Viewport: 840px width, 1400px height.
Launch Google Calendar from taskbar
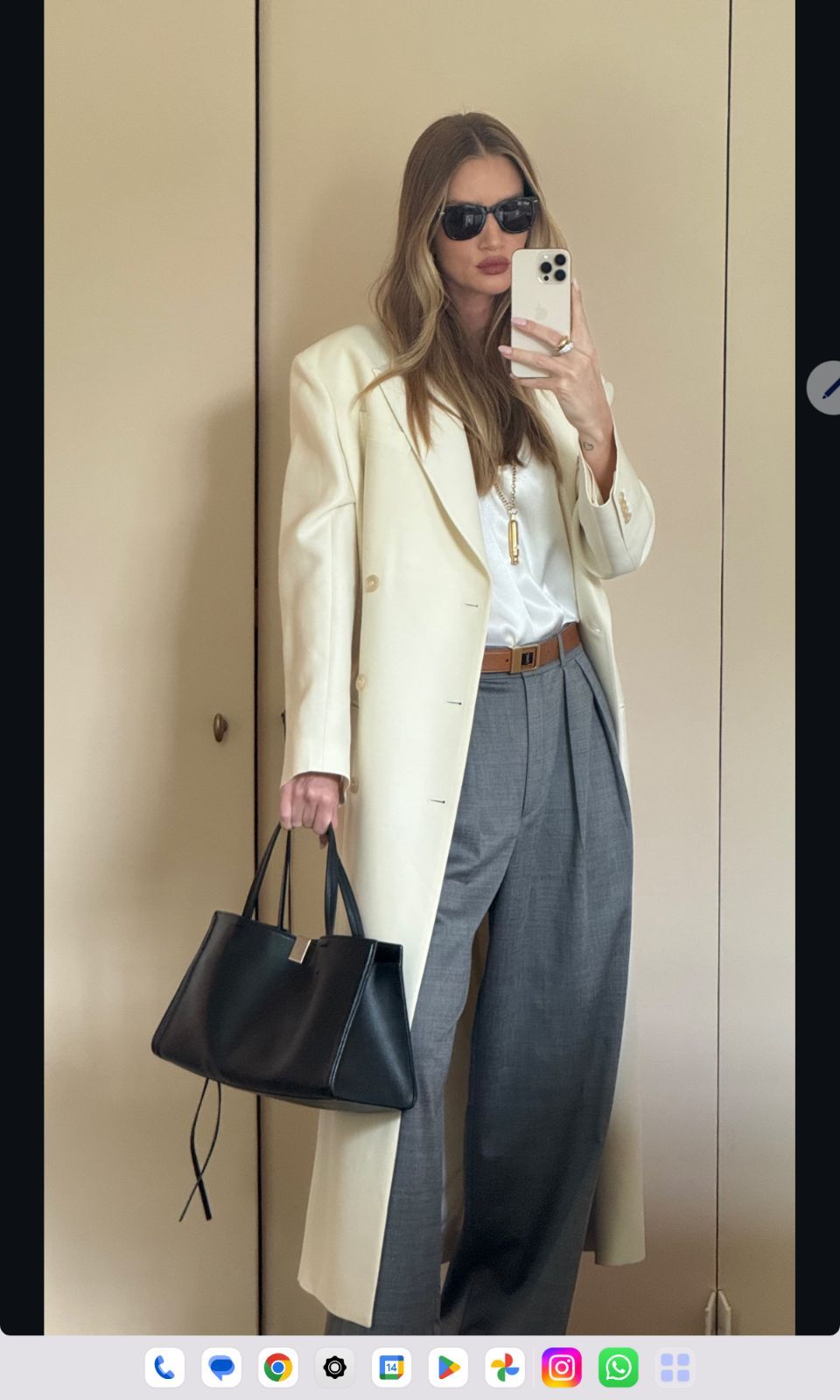point(391,1367)
